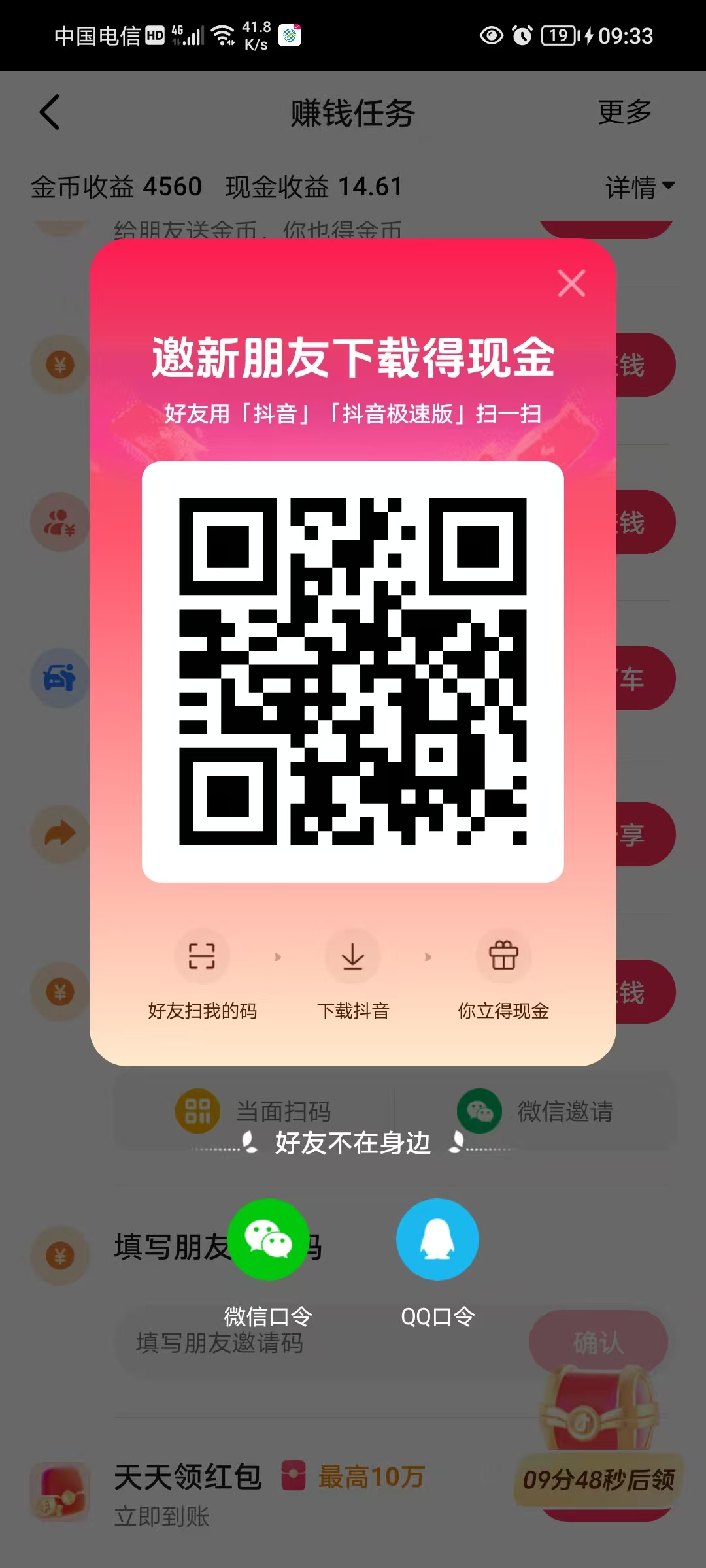Click the download icon above 下载抖音
Viewport: 706px width, 1568px height.
tap(352, 956)
